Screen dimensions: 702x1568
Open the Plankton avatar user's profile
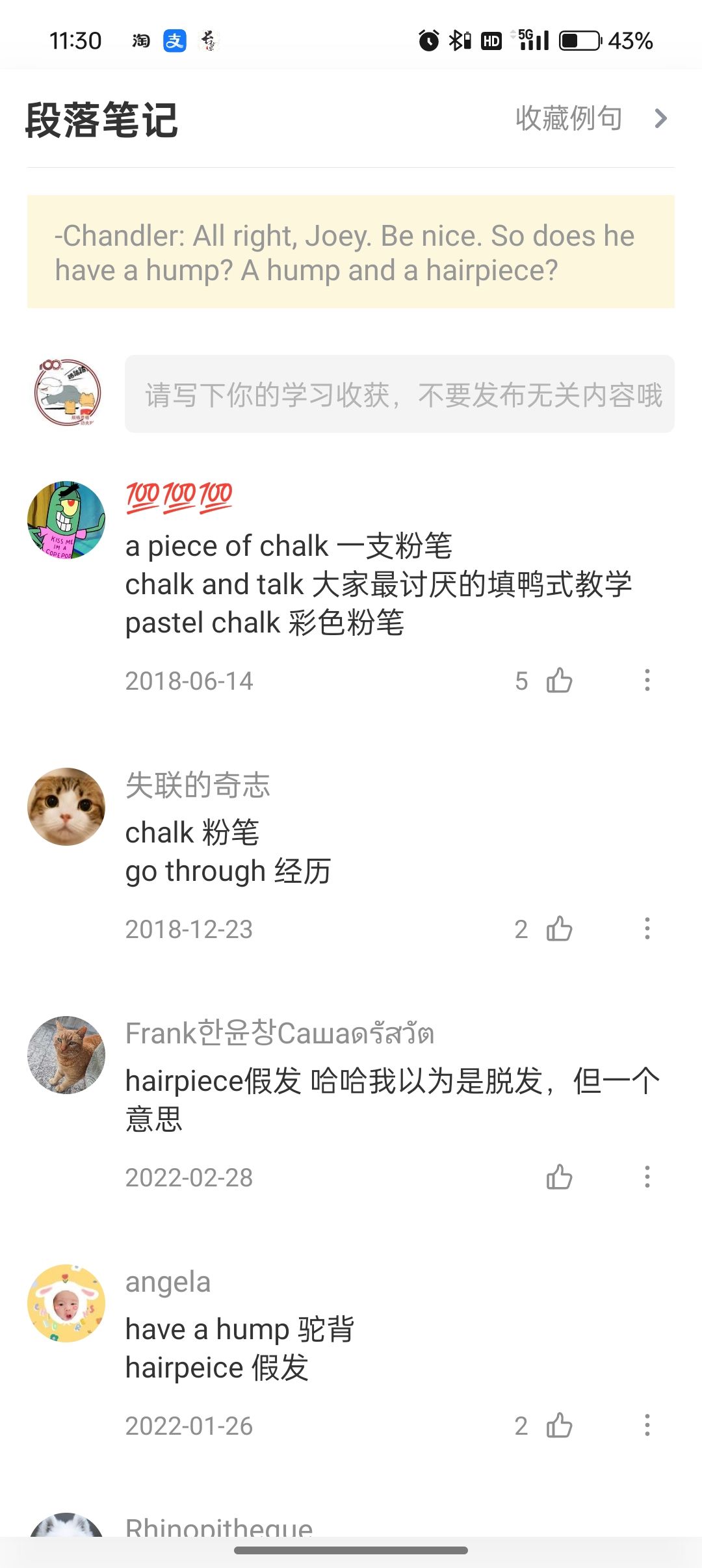(x=66, y=520)
